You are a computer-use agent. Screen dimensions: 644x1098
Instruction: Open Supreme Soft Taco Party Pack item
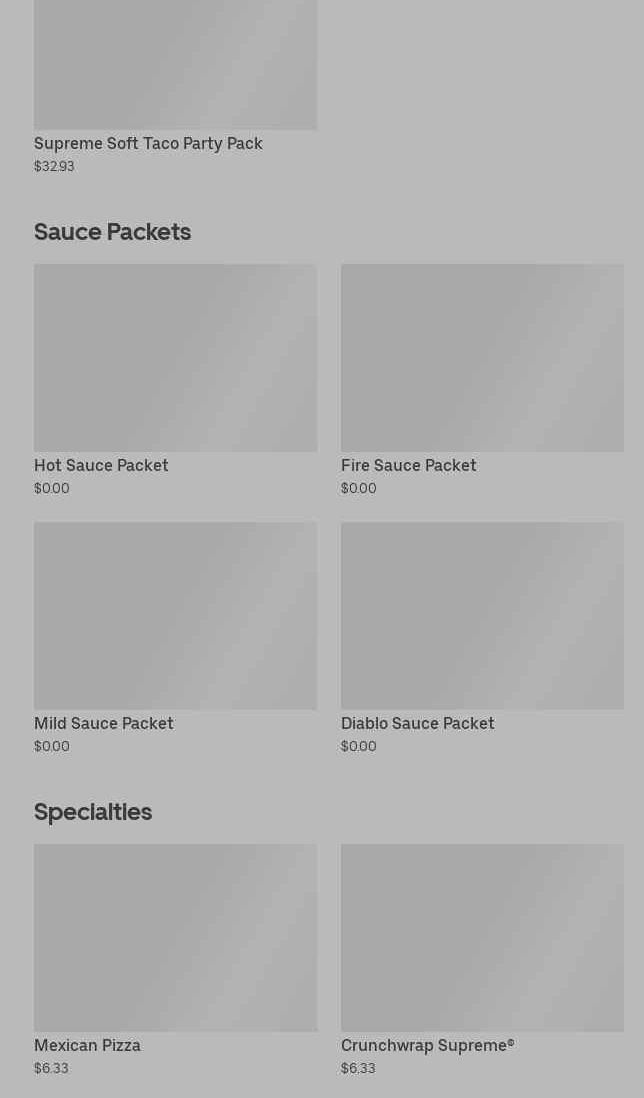pos(175,84)
